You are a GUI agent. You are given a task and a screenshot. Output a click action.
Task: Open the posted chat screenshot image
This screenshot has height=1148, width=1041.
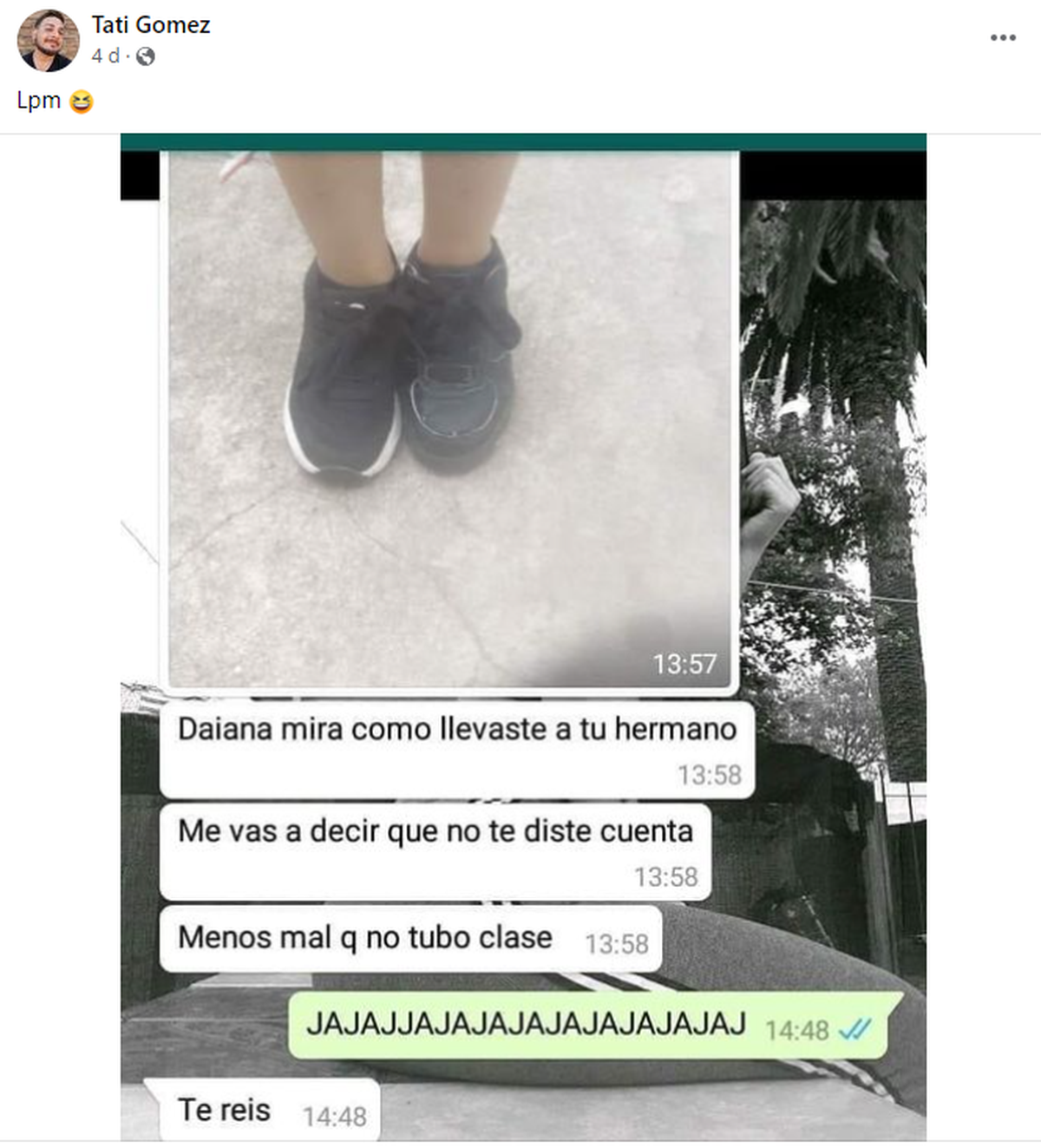523,637
